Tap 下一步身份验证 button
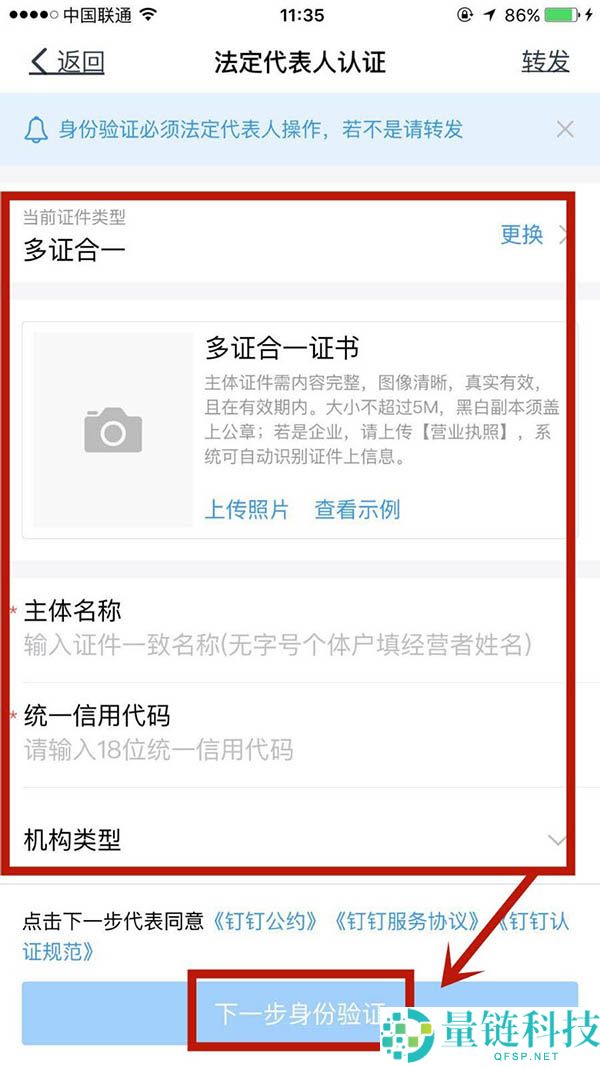The image size is (600, 1067). pyautogui.click(x=300, y=1015)
